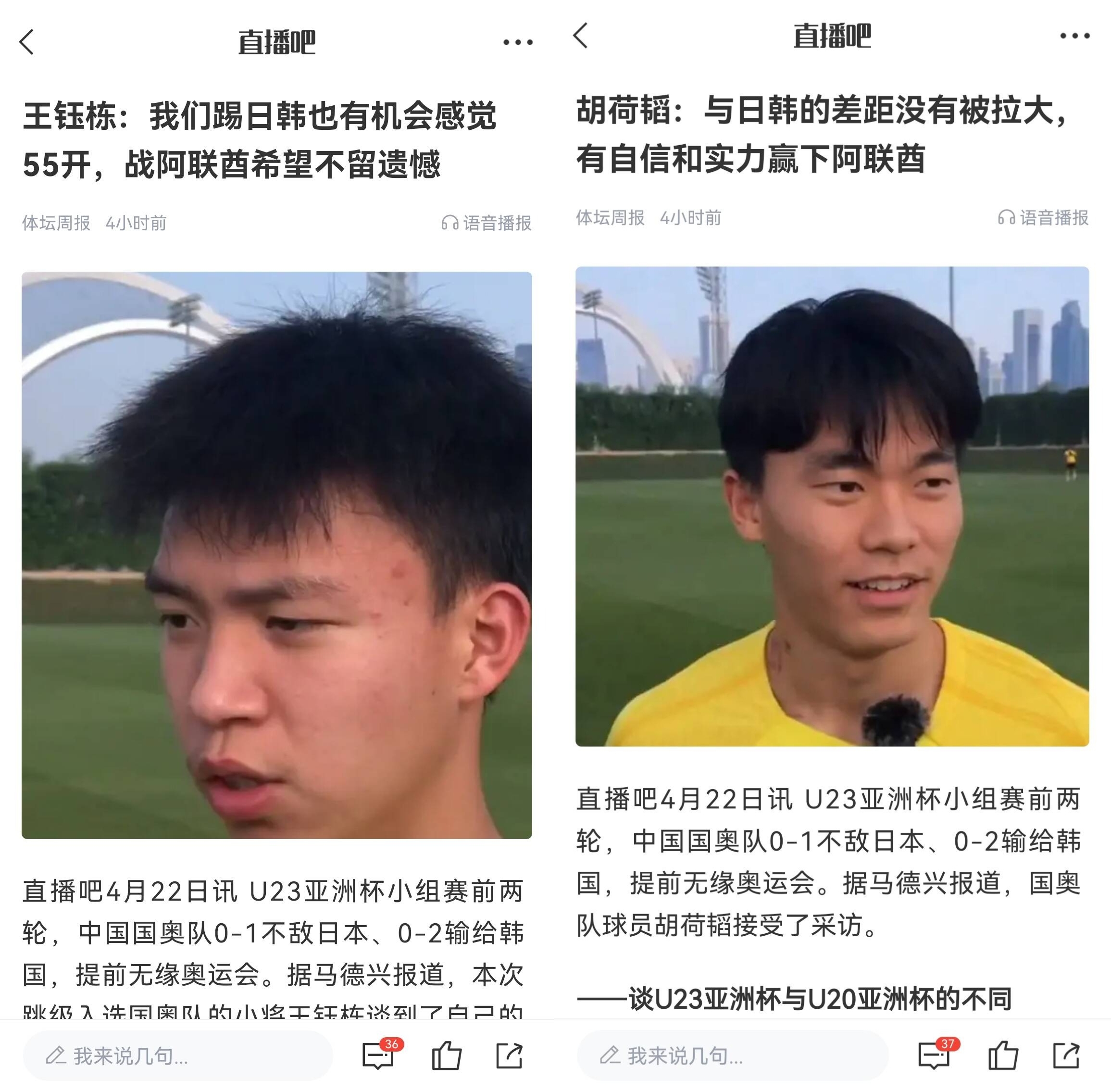1111x1092 pixels.
Task: Share the 王钰栋 article
Action: coord(509,1055)
